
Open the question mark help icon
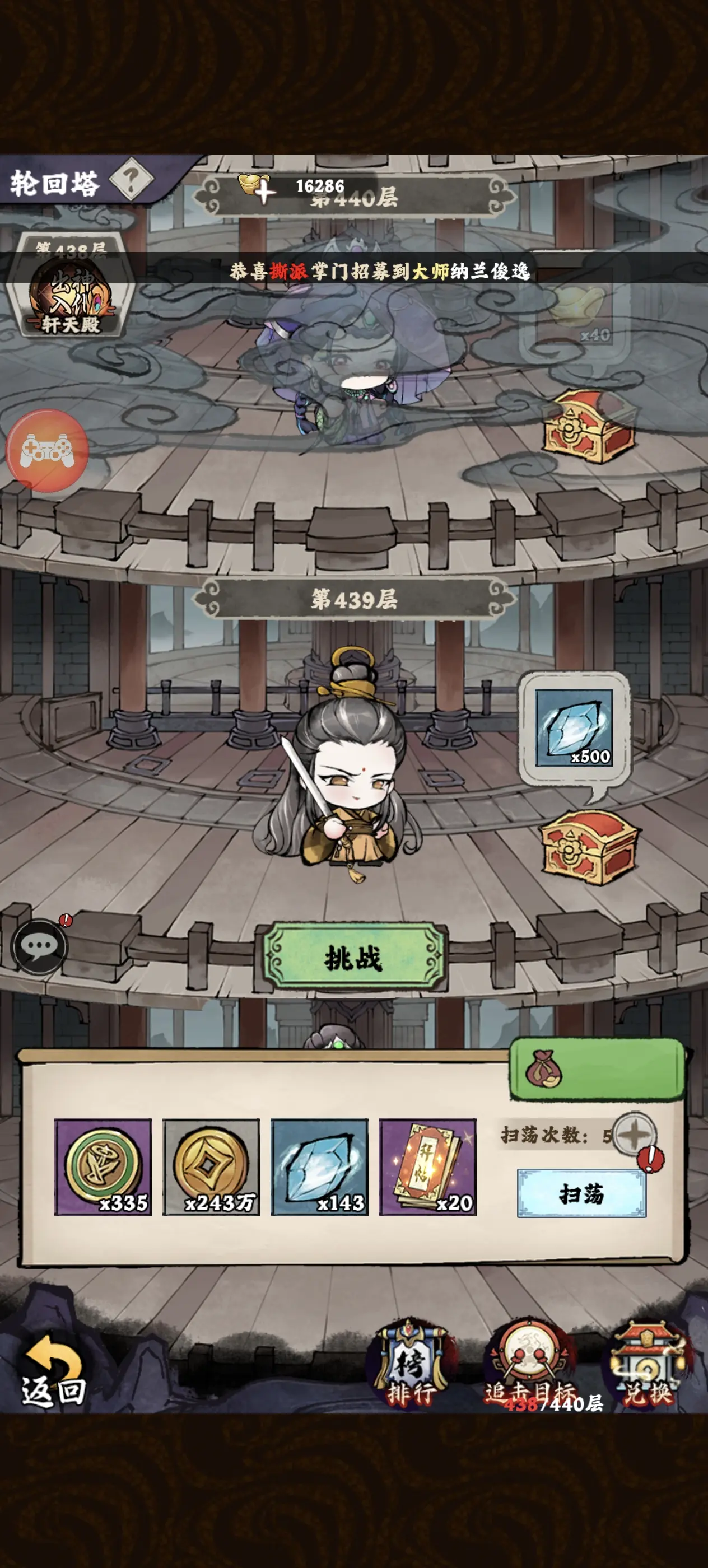point(132,180)
